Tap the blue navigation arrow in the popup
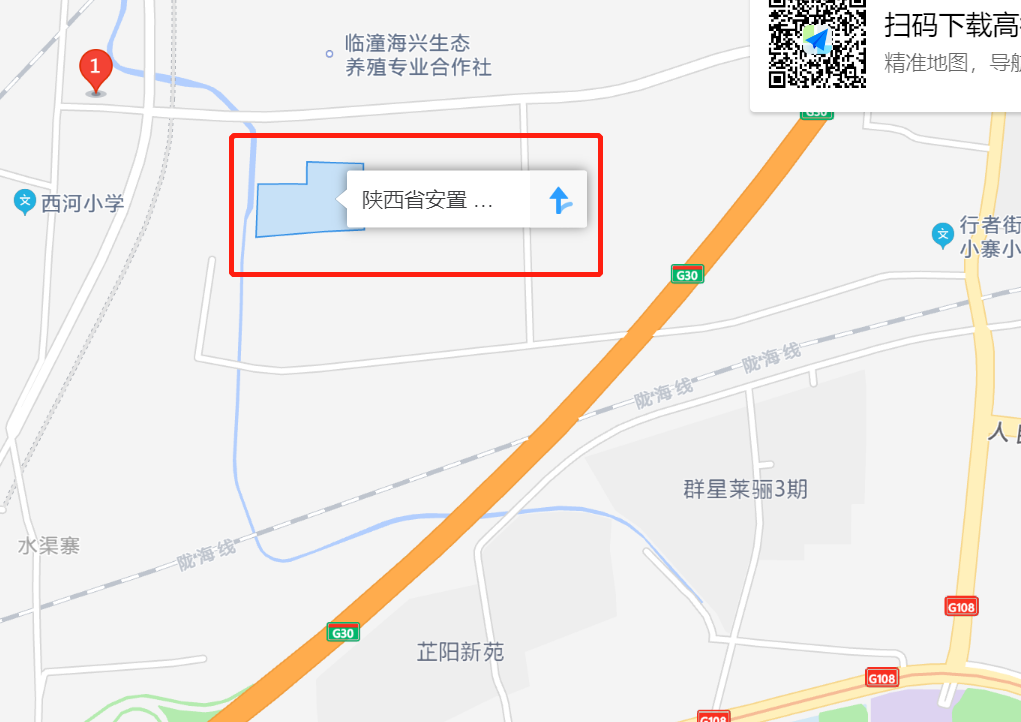The height and width of the screenshot is (722, 1021). coord(560,200)
